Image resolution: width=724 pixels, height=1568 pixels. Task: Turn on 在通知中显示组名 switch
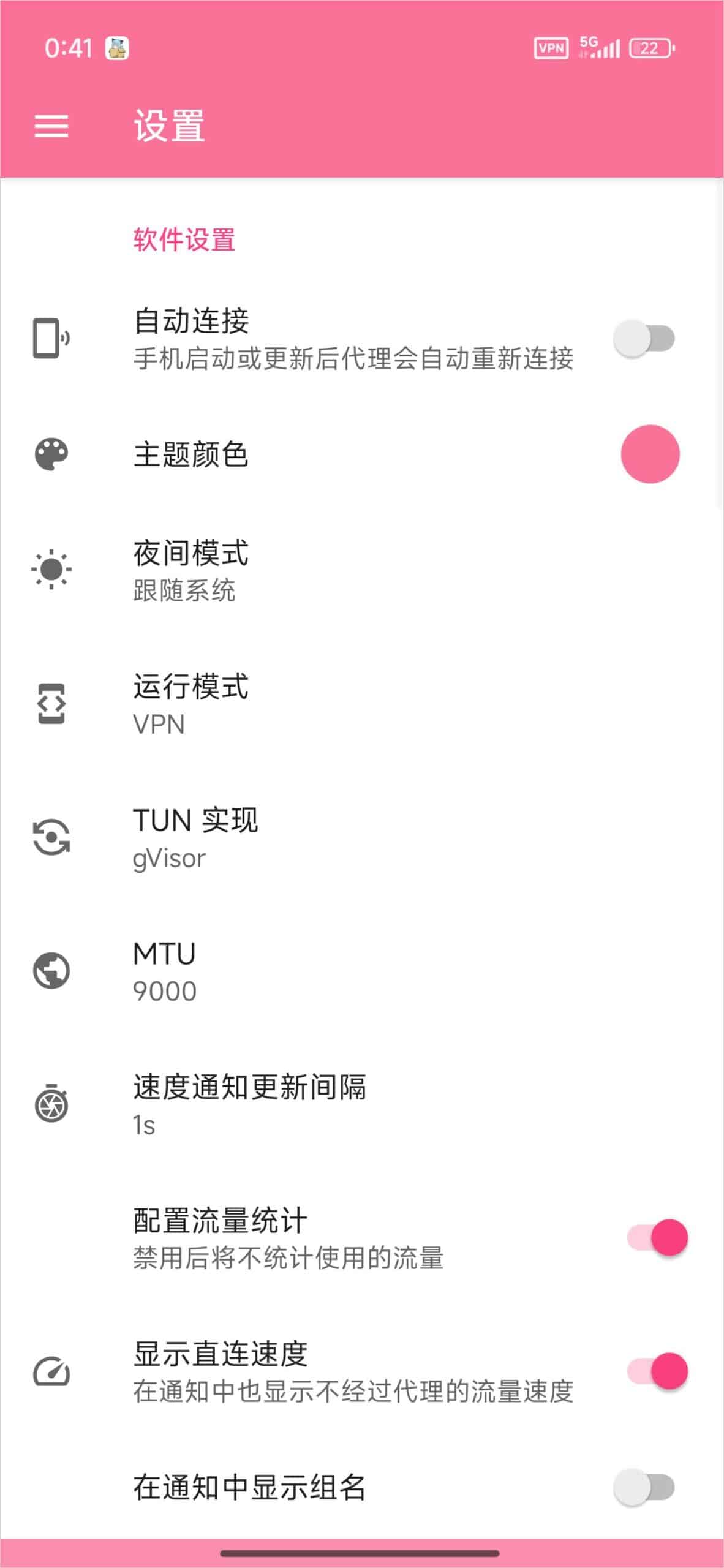644,1487
